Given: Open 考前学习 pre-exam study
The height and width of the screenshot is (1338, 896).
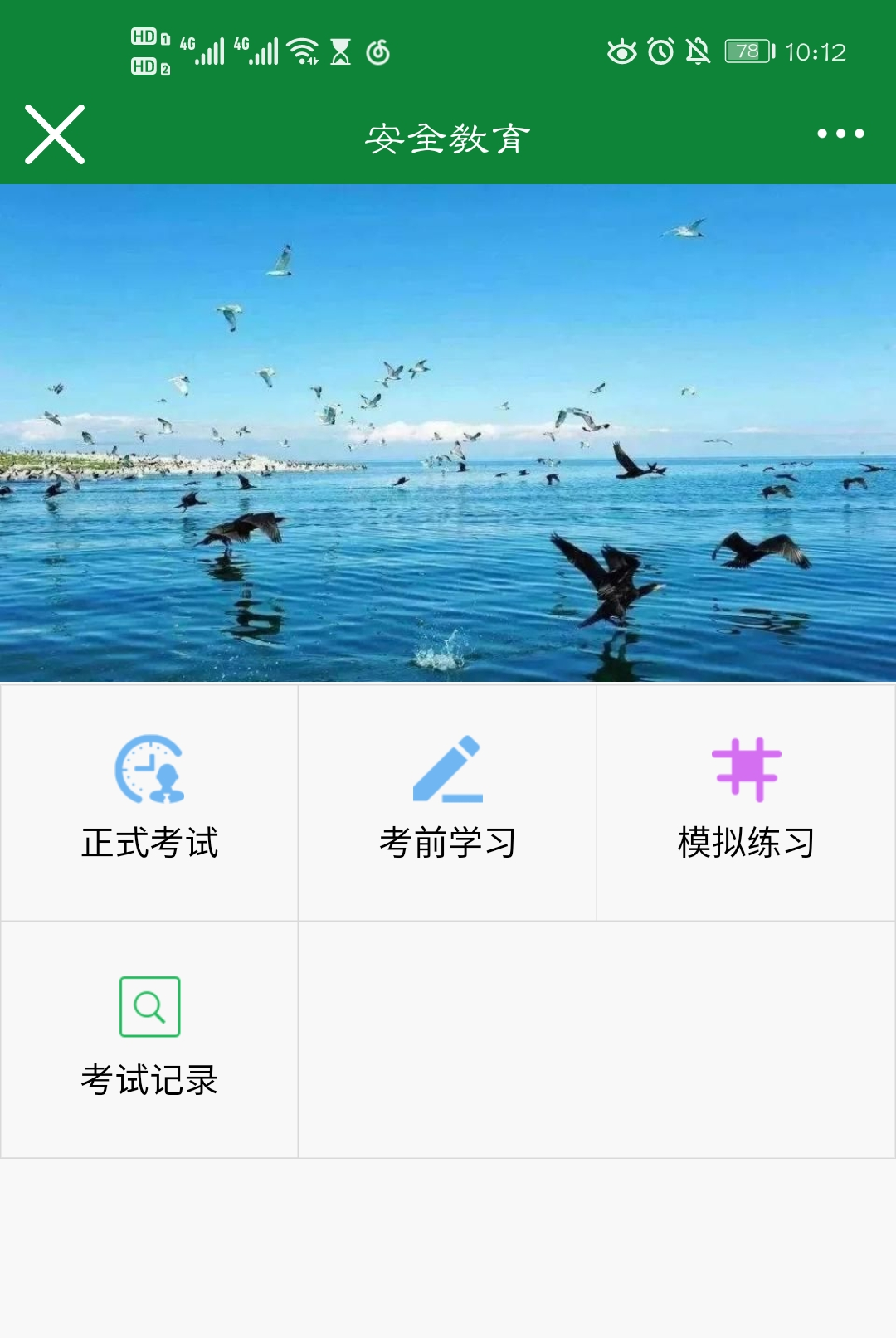Looking at the screenshot, I should tap(448, 800).
